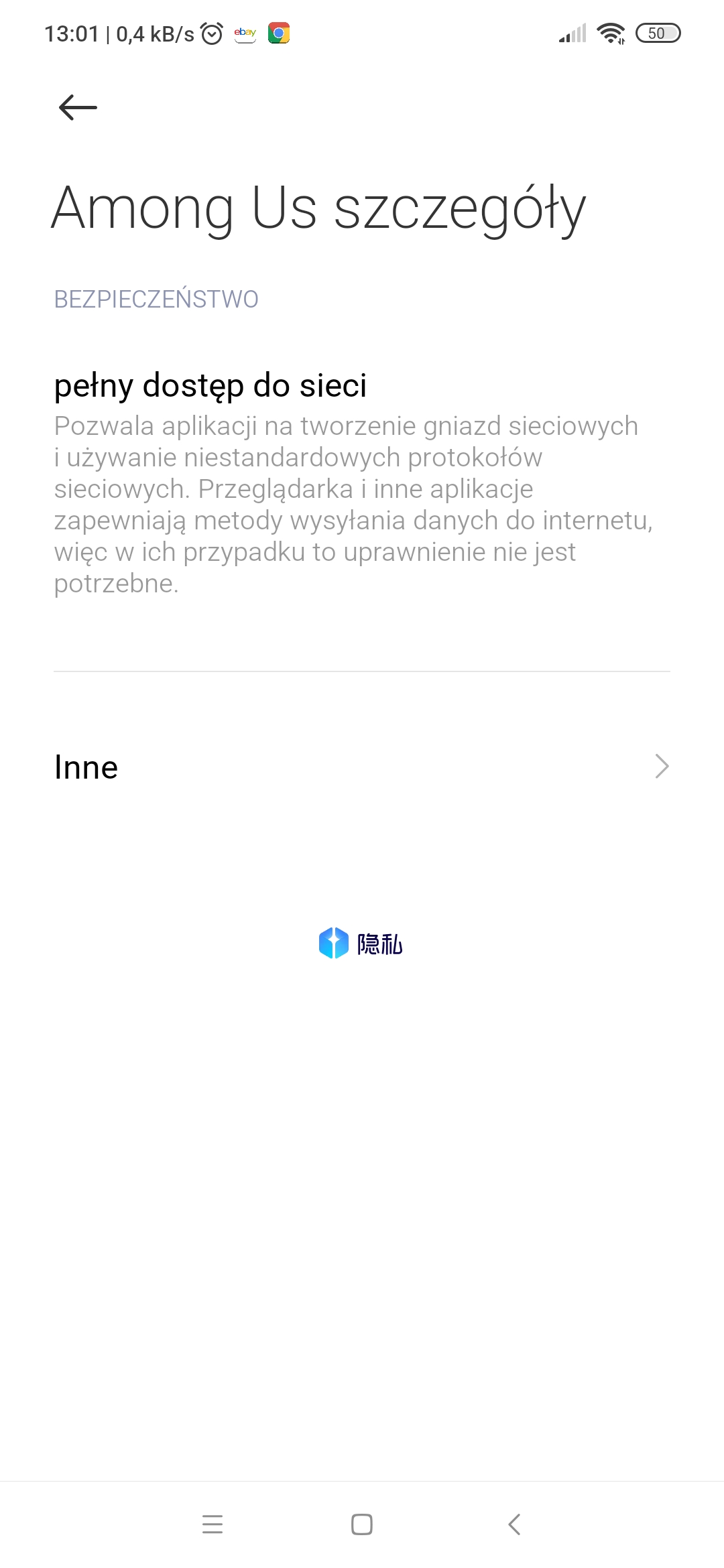This screenshot has width=724, height=1568.
Task: Open the pełny dostęp do sieci permission
Action: (210, 385)
